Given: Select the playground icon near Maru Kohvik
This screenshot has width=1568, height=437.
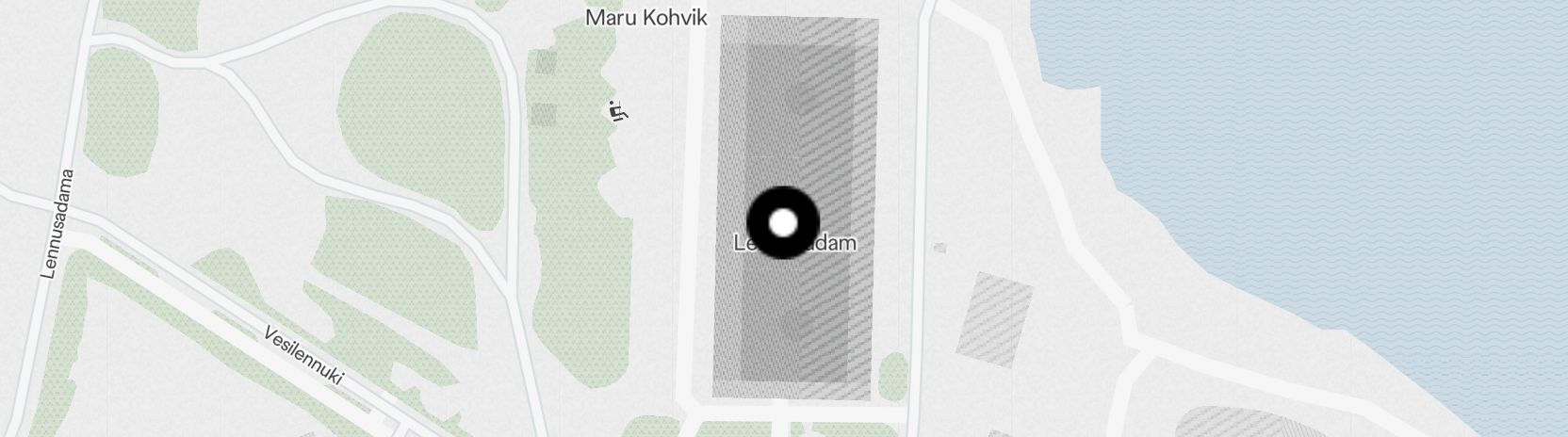Looking at the screenshot, I should 618,111.
